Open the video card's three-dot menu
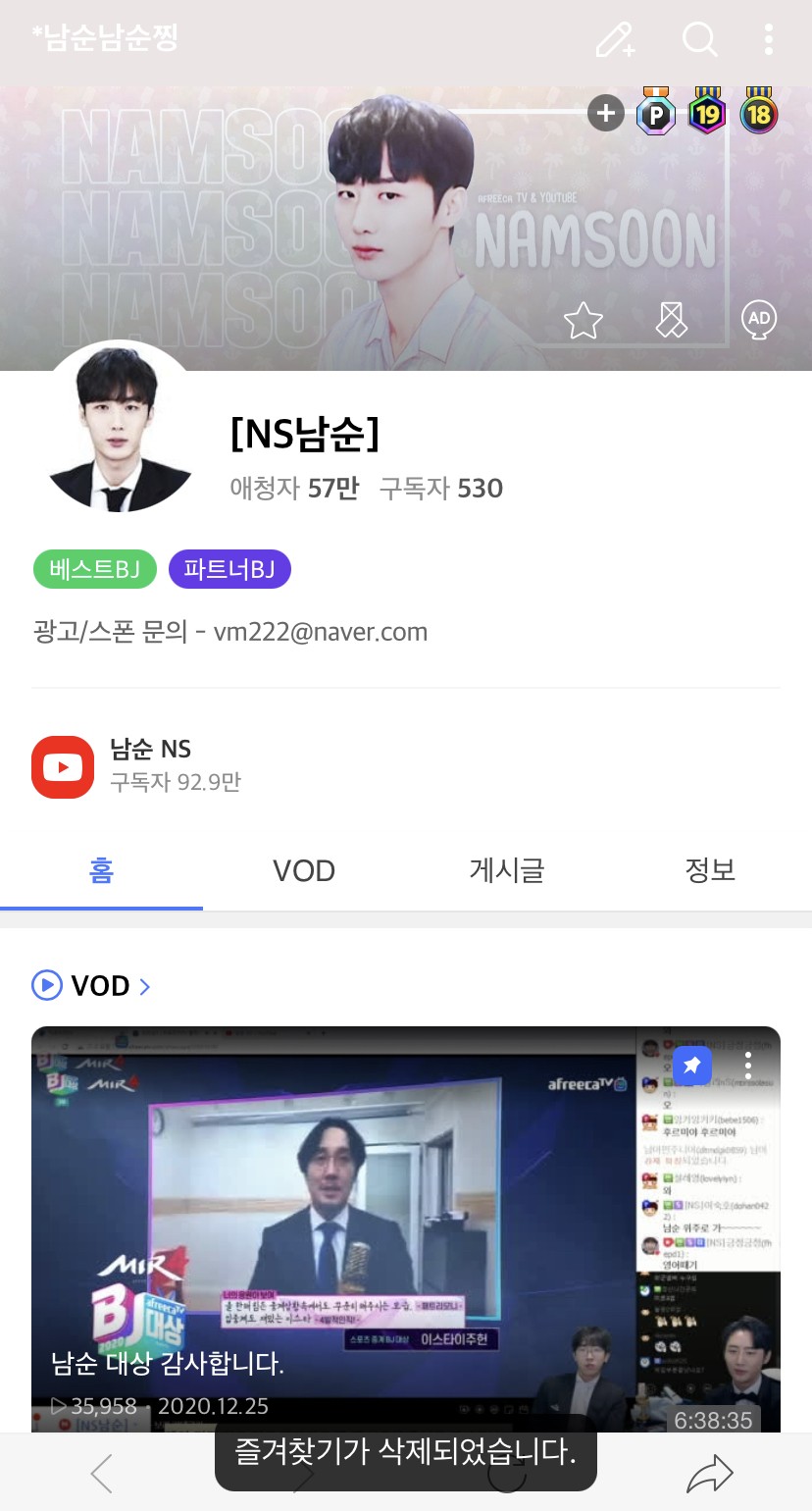 [748, 1066]
